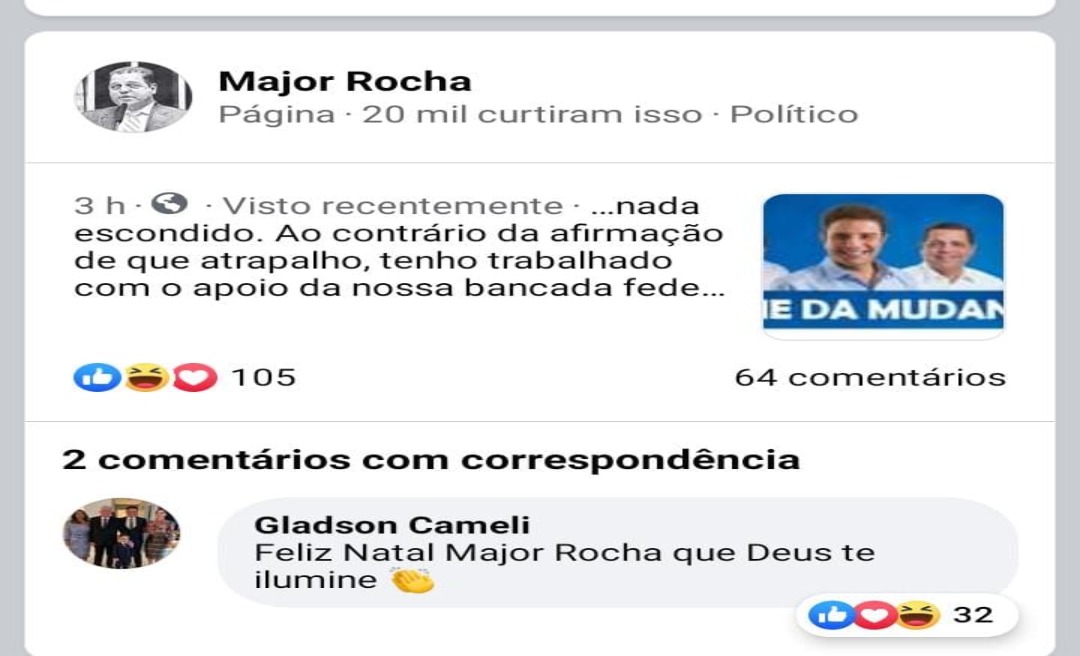
Task: Open Gladson Cameli's profile name
Action: pyautogui.click(x=392, y=525)
